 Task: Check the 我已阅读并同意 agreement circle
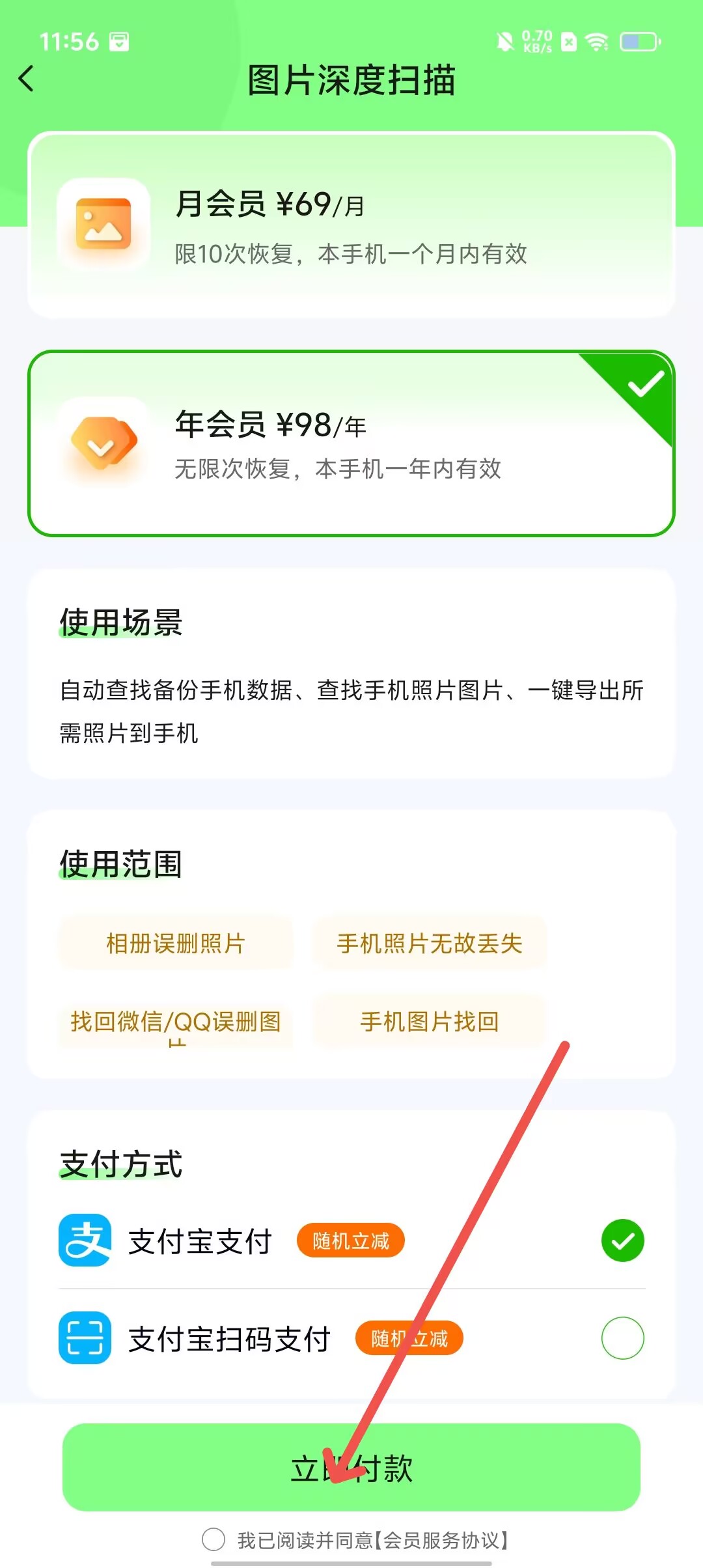click(x=214, y=1540)
